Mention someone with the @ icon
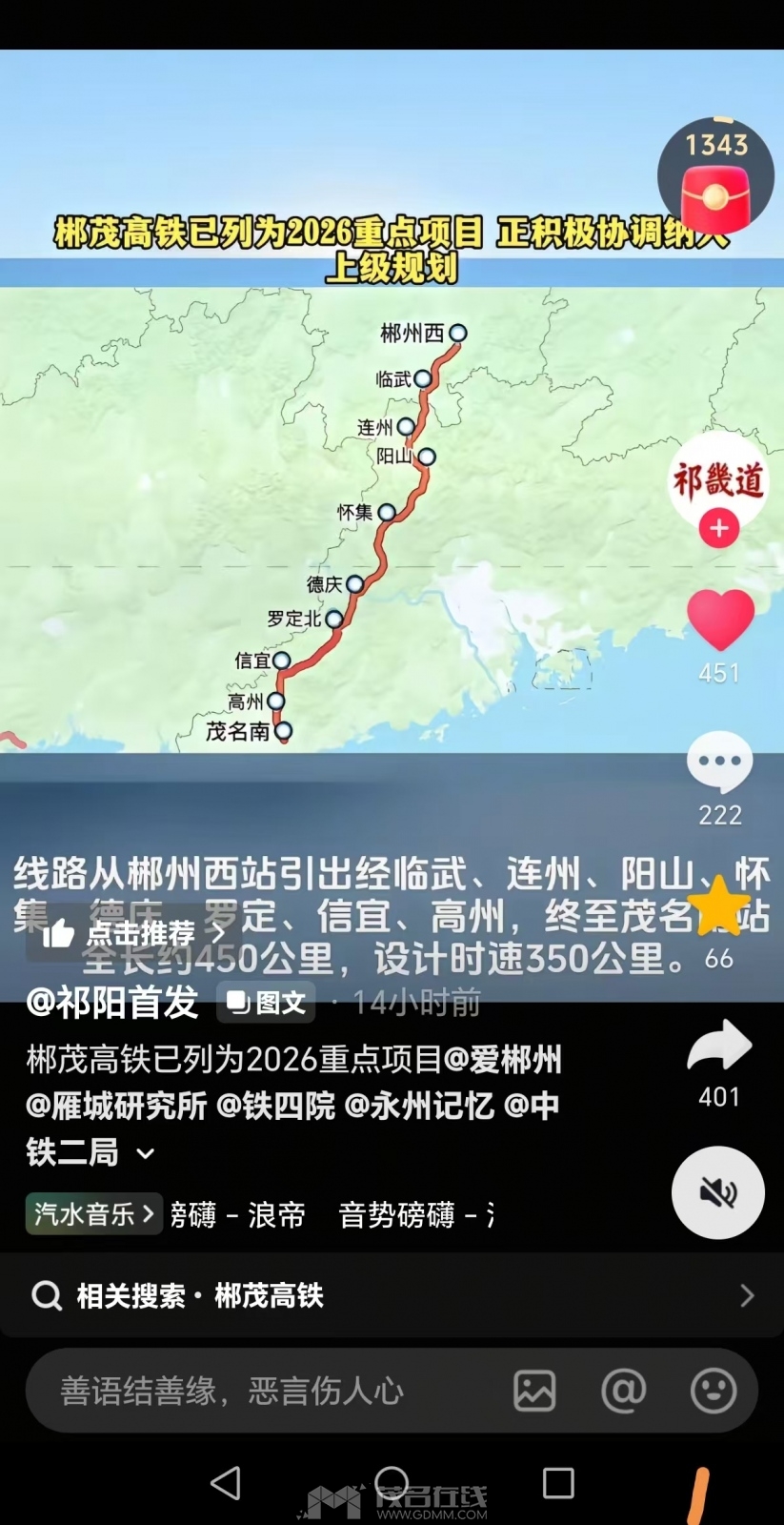 pos(624,1391)
